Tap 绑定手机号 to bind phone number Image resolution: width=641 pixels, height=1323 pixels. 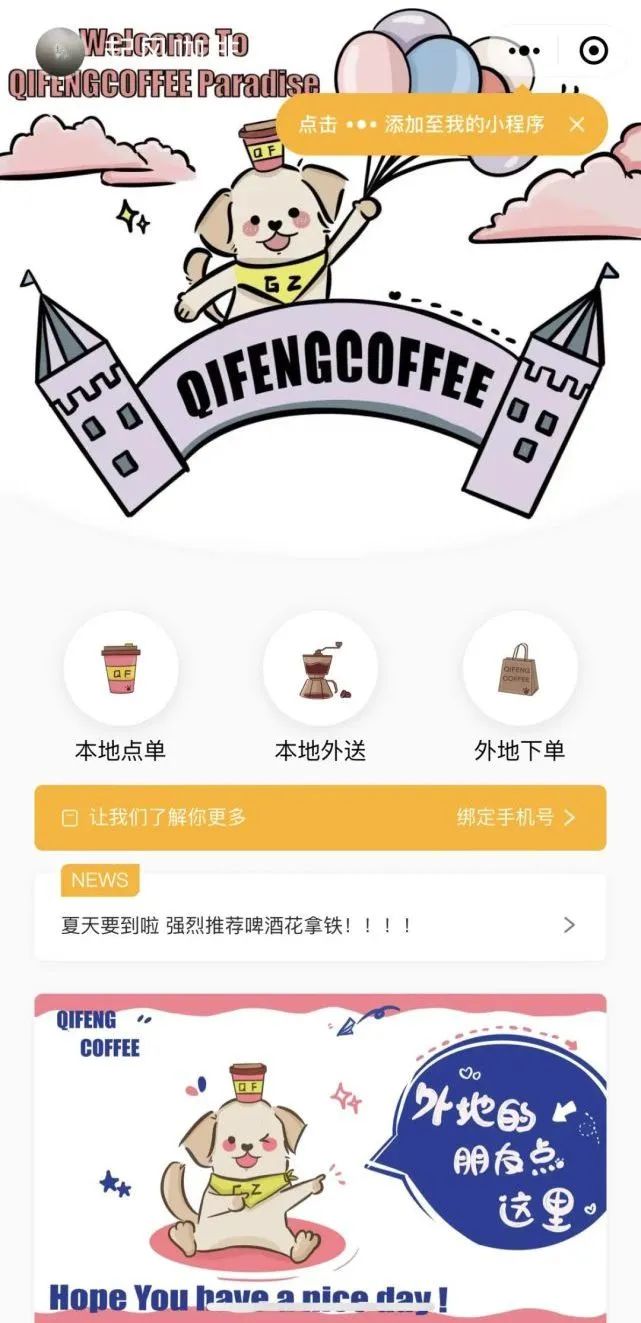pyautogui.click(x=516, y=817)
